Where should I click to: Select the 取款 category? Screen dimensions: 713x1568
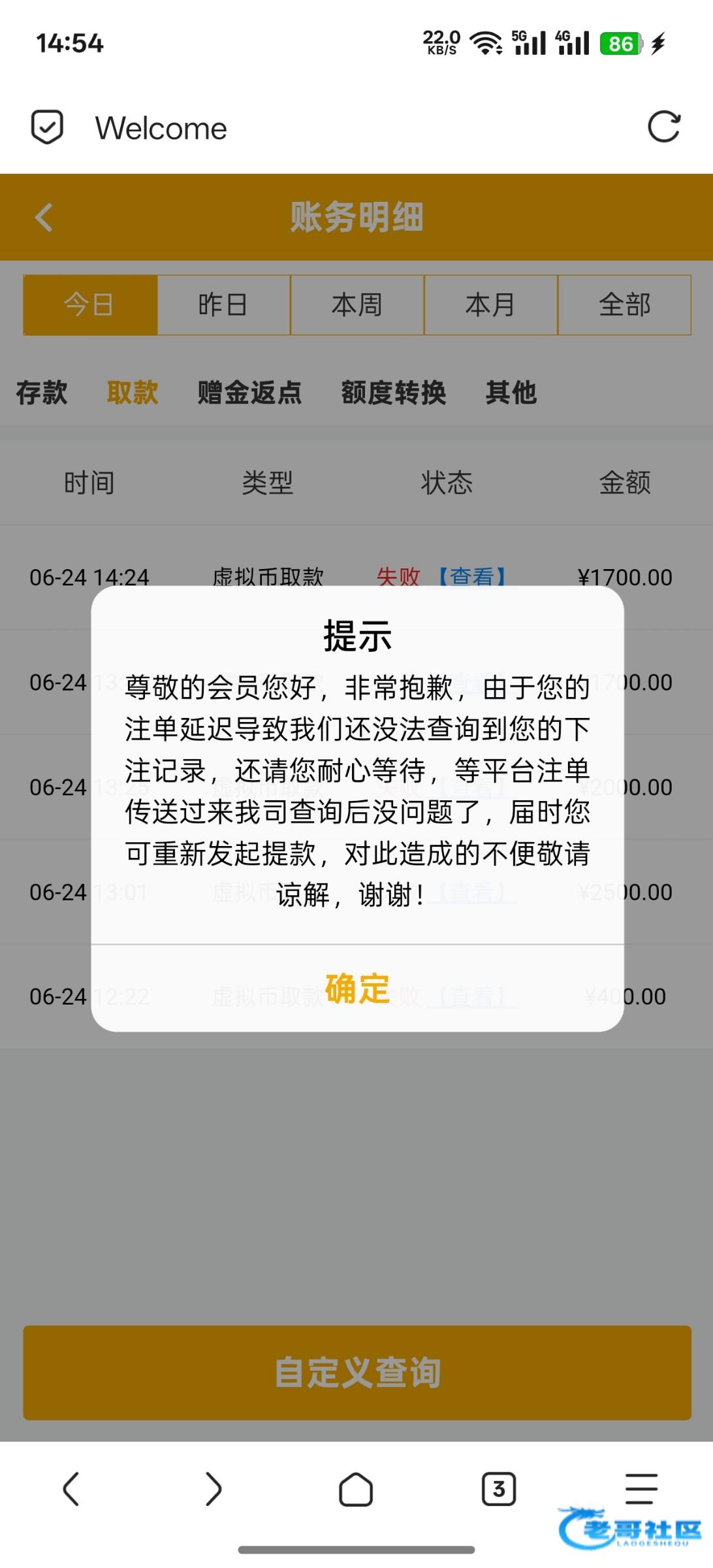coord(133,393)
